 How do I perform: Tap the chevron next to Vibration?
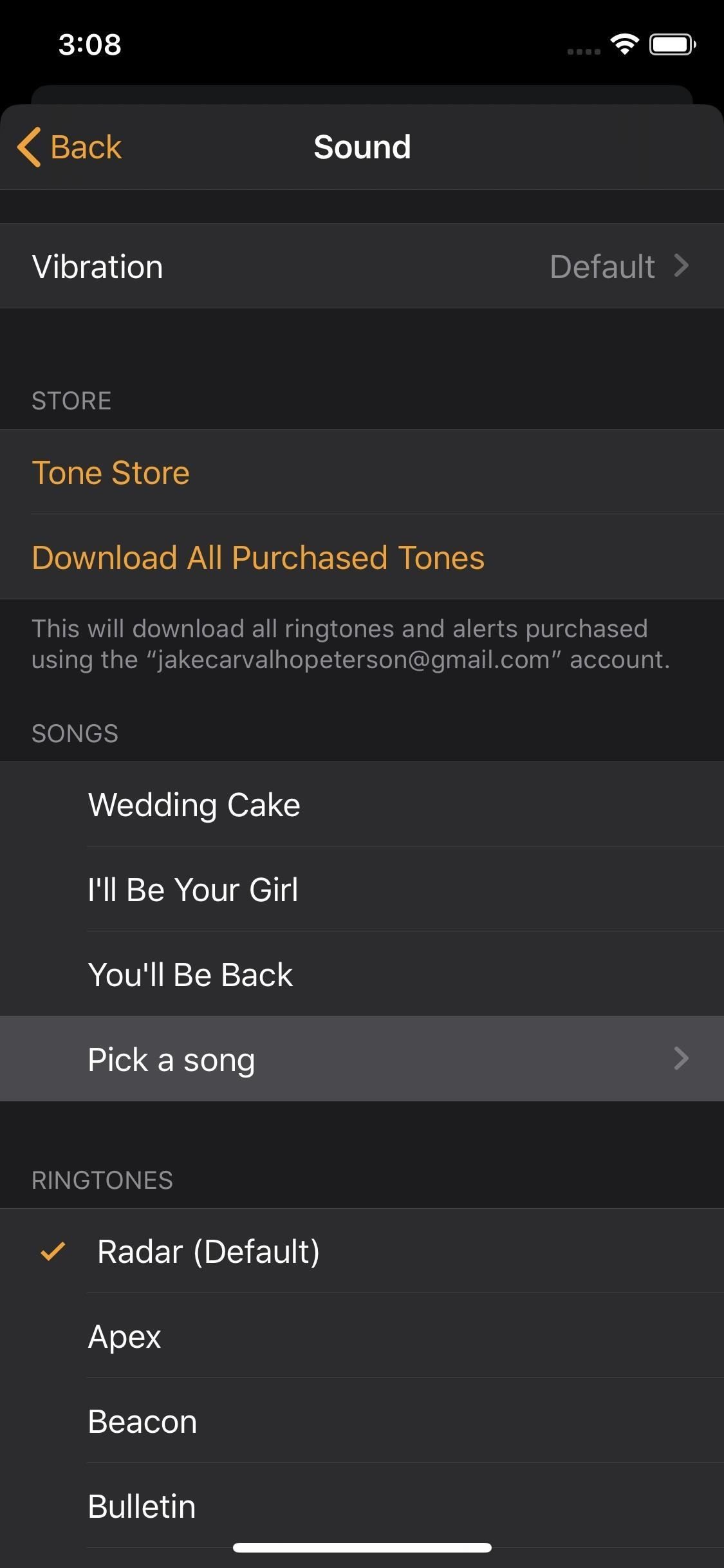pyautogui.click(x=681, y=266)
